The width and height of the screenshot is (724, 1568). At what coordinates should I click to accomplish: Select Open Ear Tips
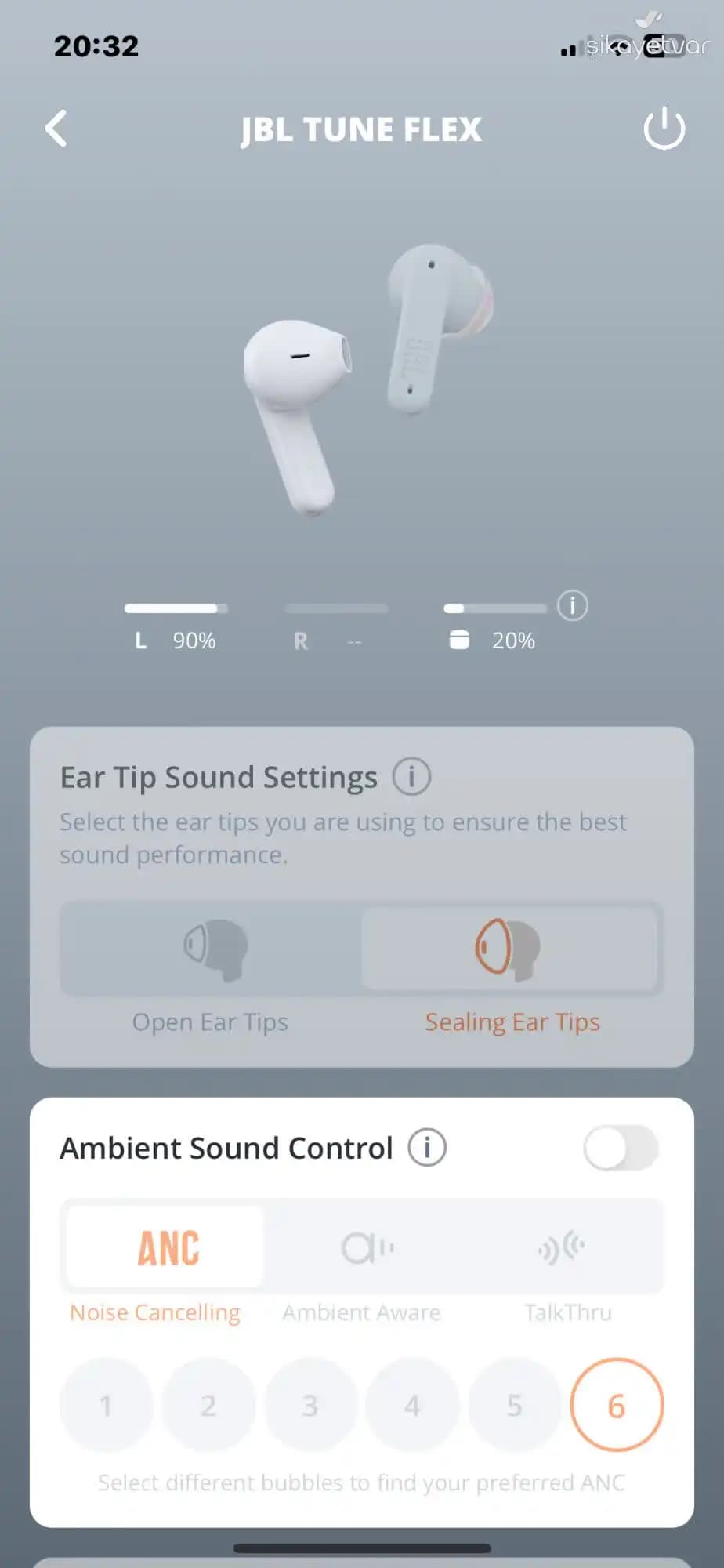[x=211, y=950]
